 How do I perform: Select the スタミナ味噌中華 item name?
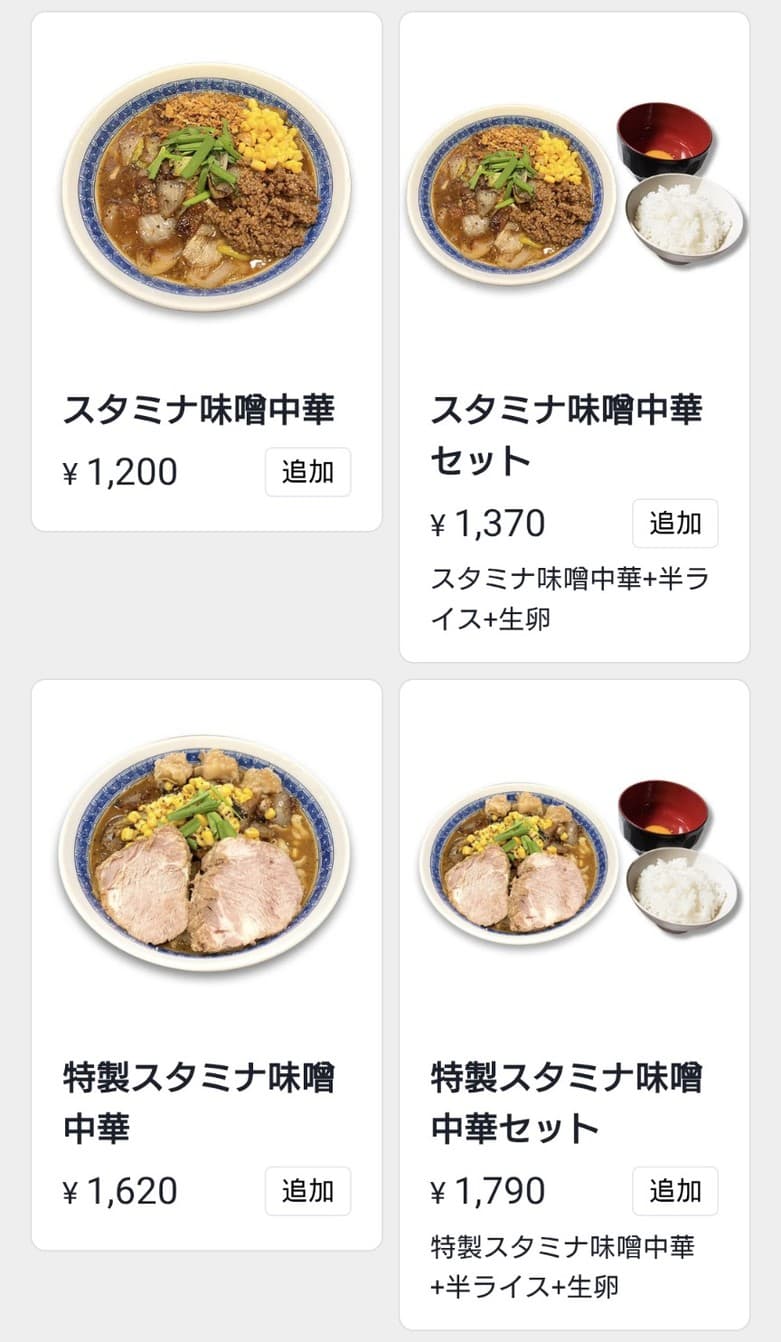202,407
